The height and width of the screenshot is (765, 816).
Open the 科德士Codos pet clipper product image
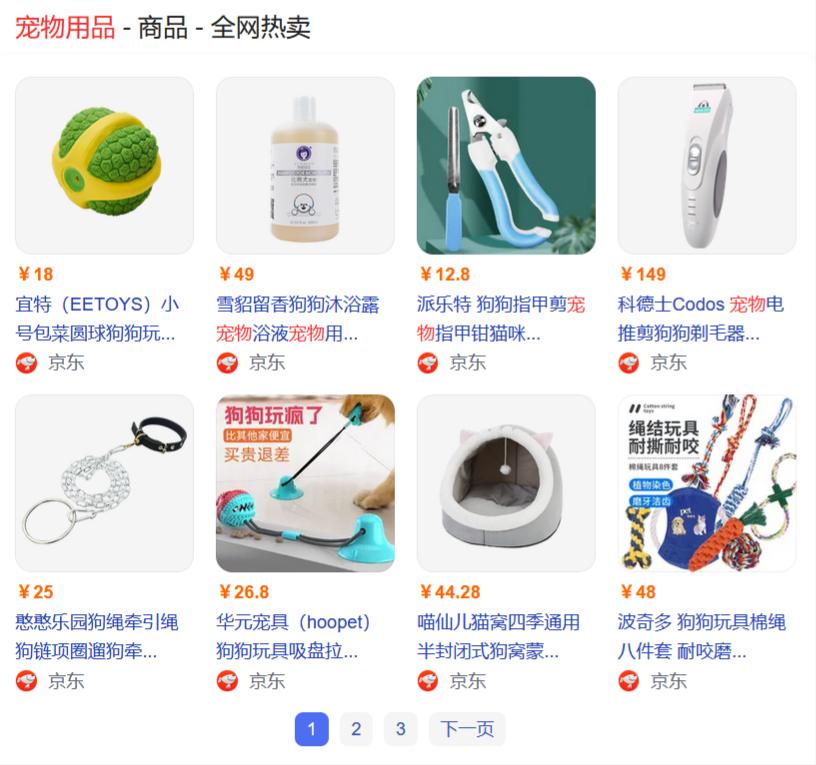(x=707, y=165)
